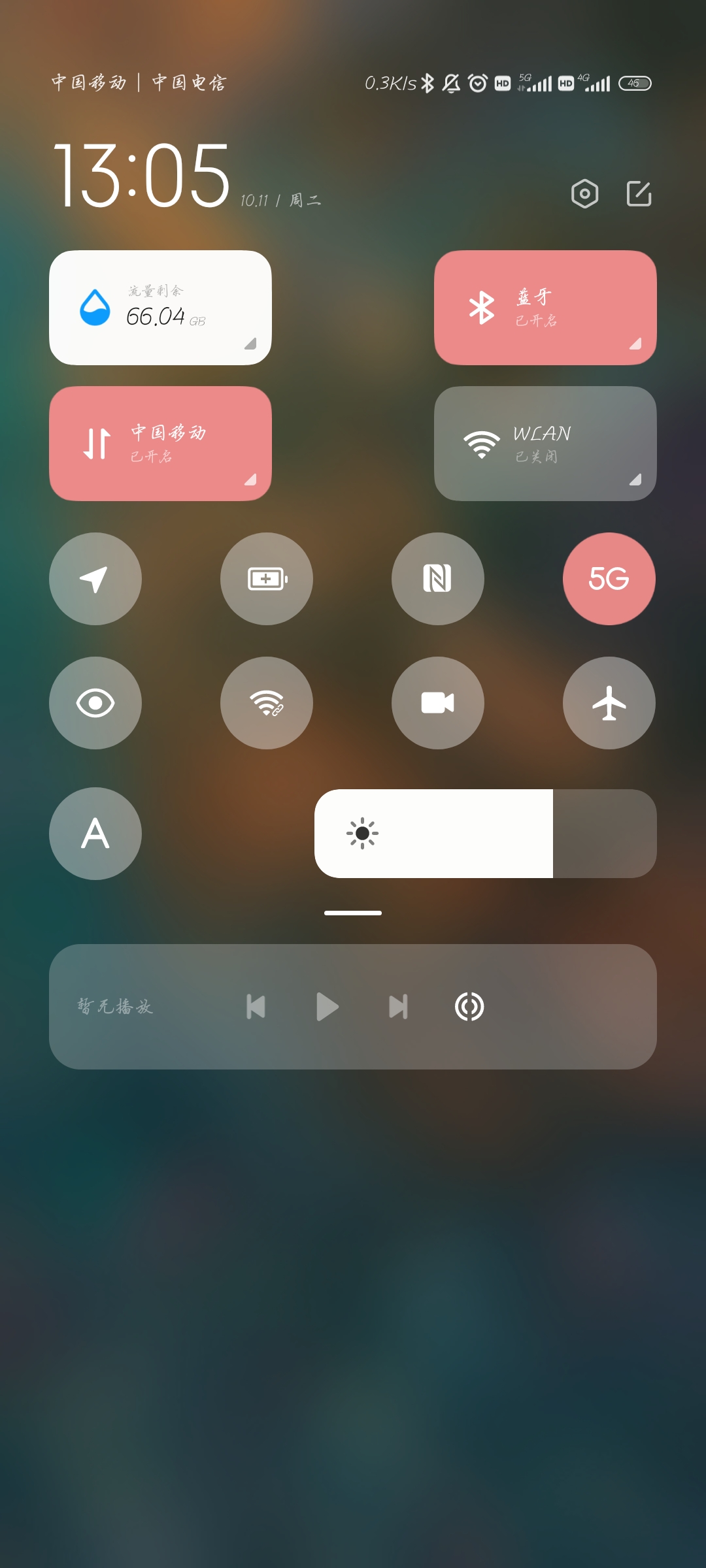Screen dimensions: 706x1568
Task: Turn on the WLAN tile
Action: pyautogui.click(x=545, y=444)
